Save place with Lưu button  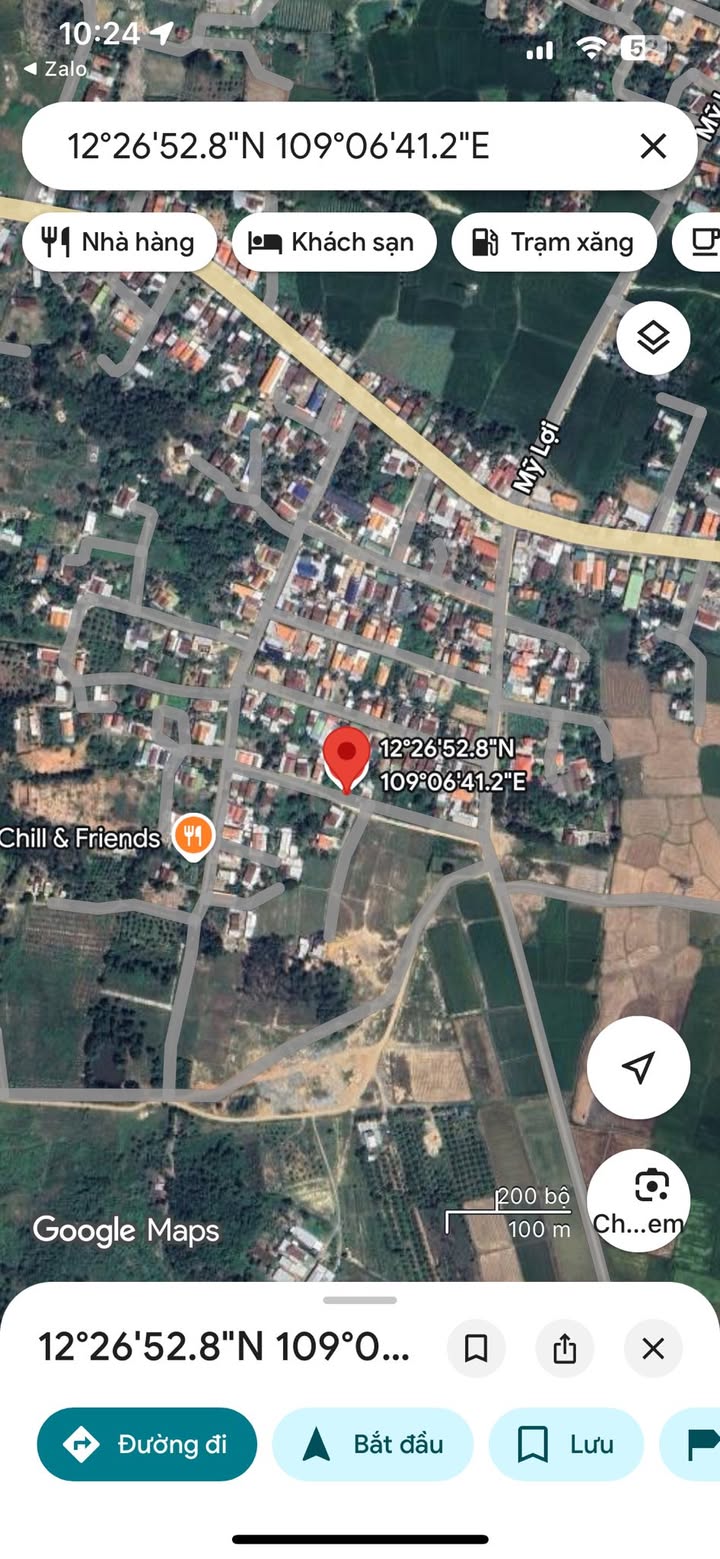coord(566,1444)
